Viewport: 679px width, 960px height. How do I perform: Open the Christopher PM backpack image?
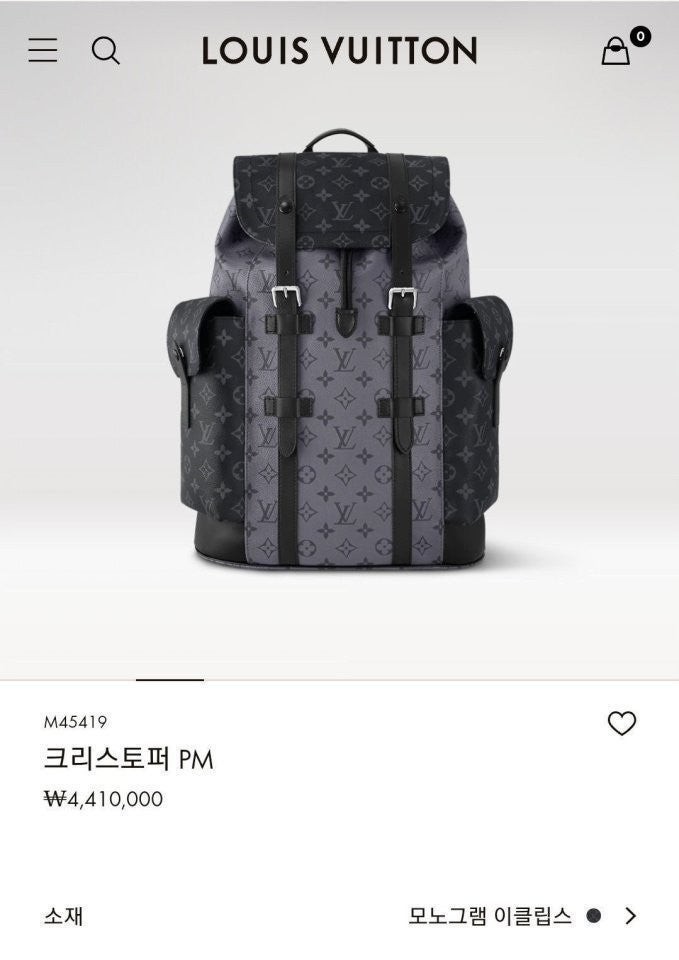pos(339,350)
